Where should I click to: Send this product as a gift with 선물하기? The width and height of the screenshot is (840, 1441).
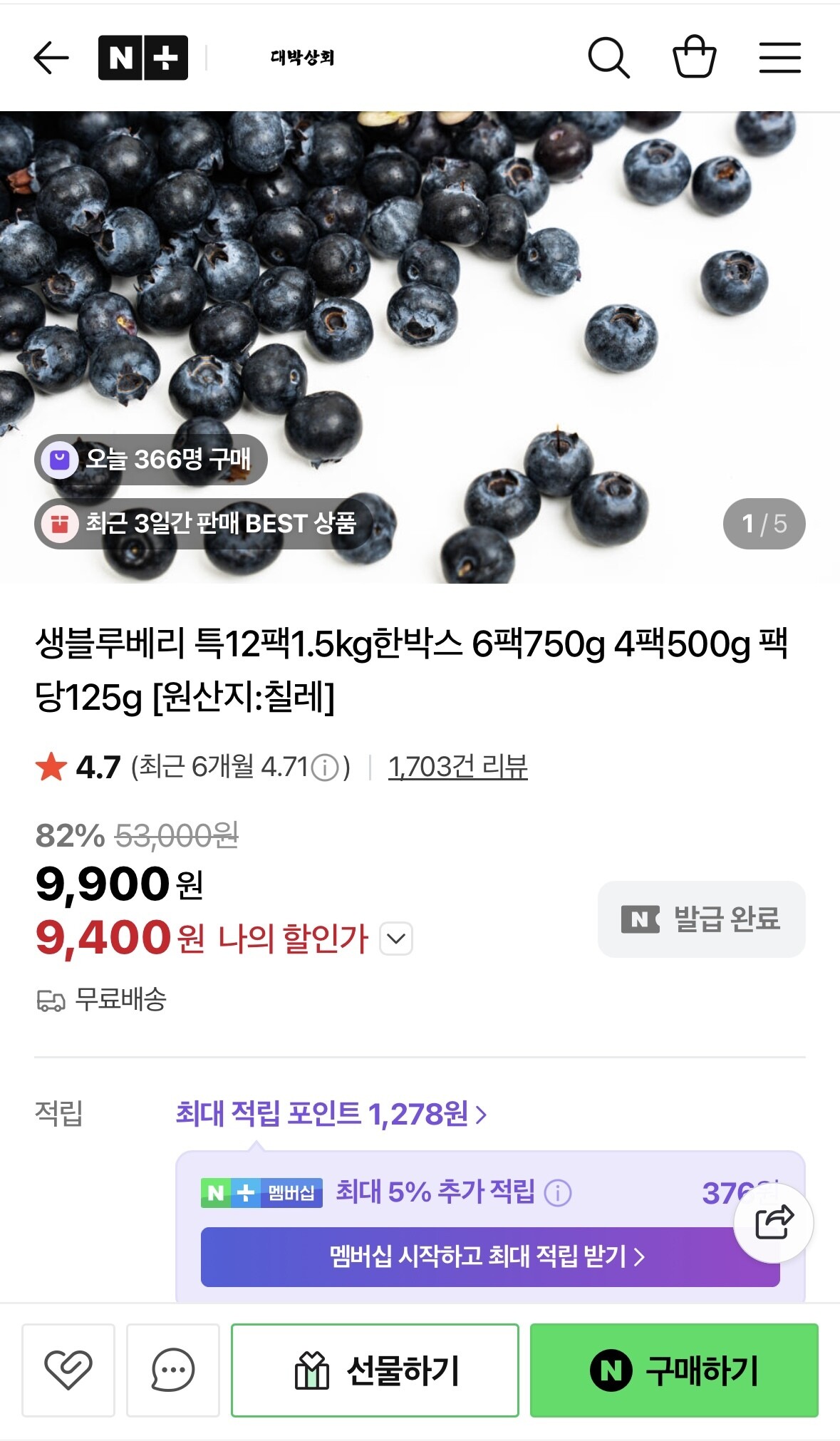click(x=375, y=1369)
